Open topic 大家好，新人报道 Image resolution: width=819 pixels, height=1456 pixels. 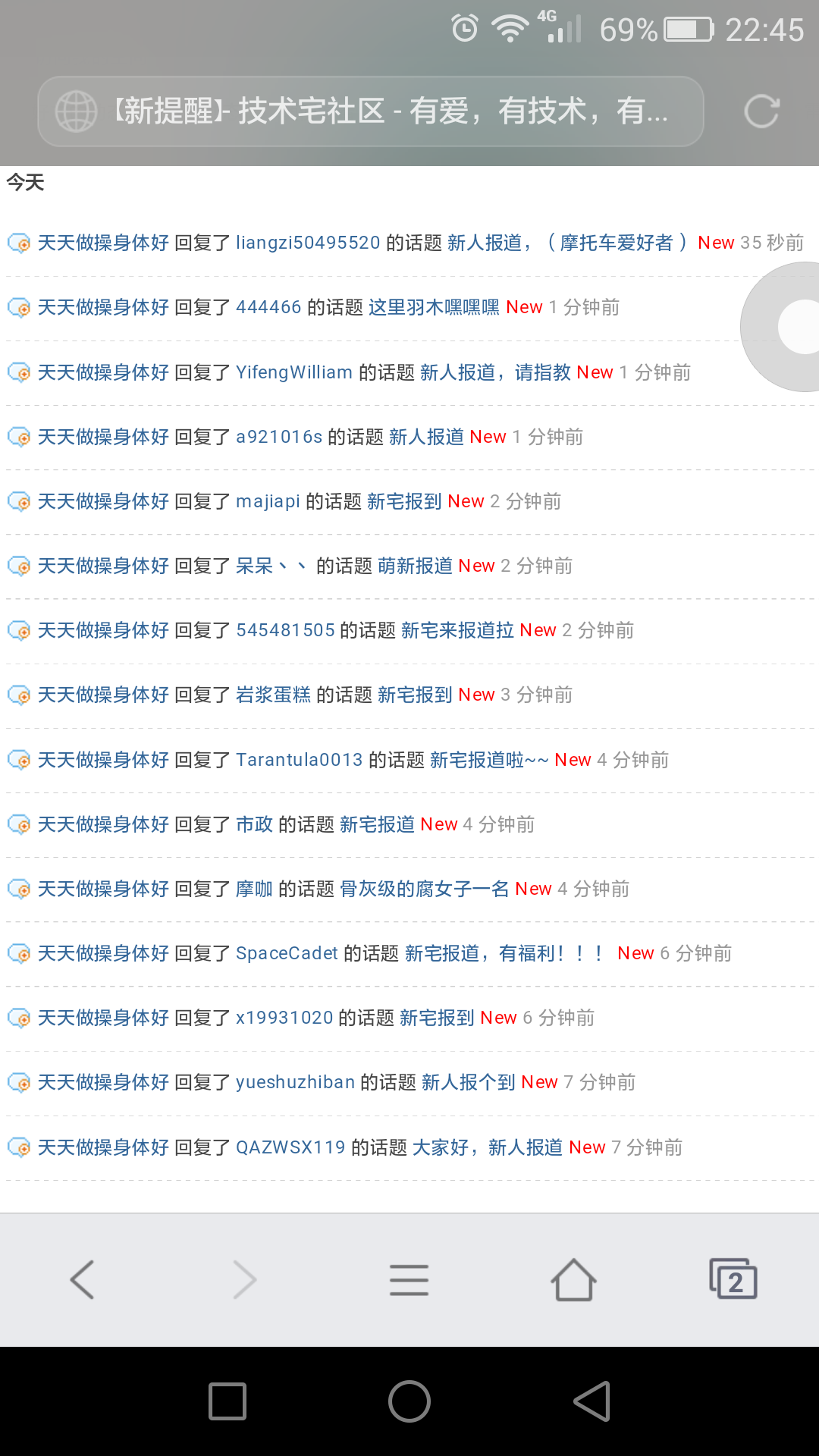tap(487, 1147)
